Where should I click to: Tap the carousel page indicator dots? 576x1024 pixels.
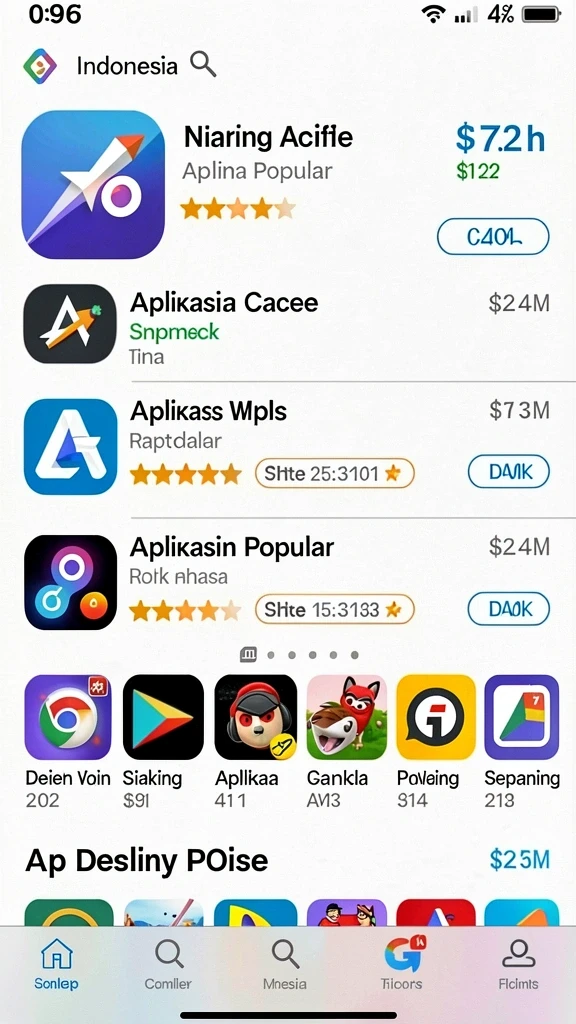pos(300,654)
